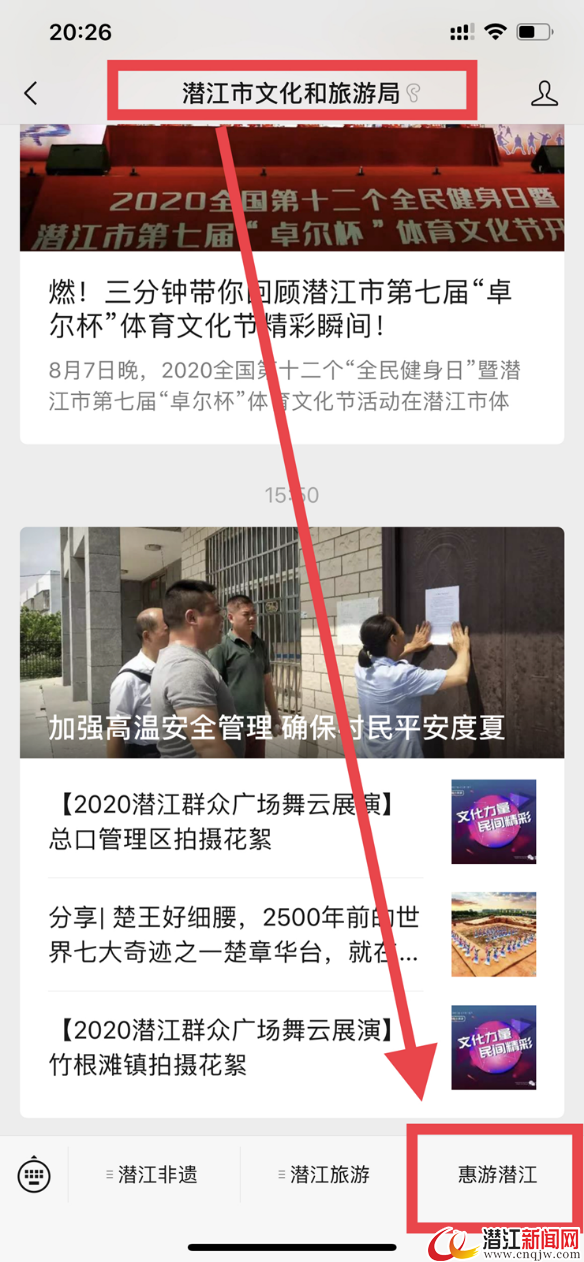This screenshot has width=584, height=1262.
Task: Expand the 潜江旅游 menu
Action: (x=326, y=1174)
